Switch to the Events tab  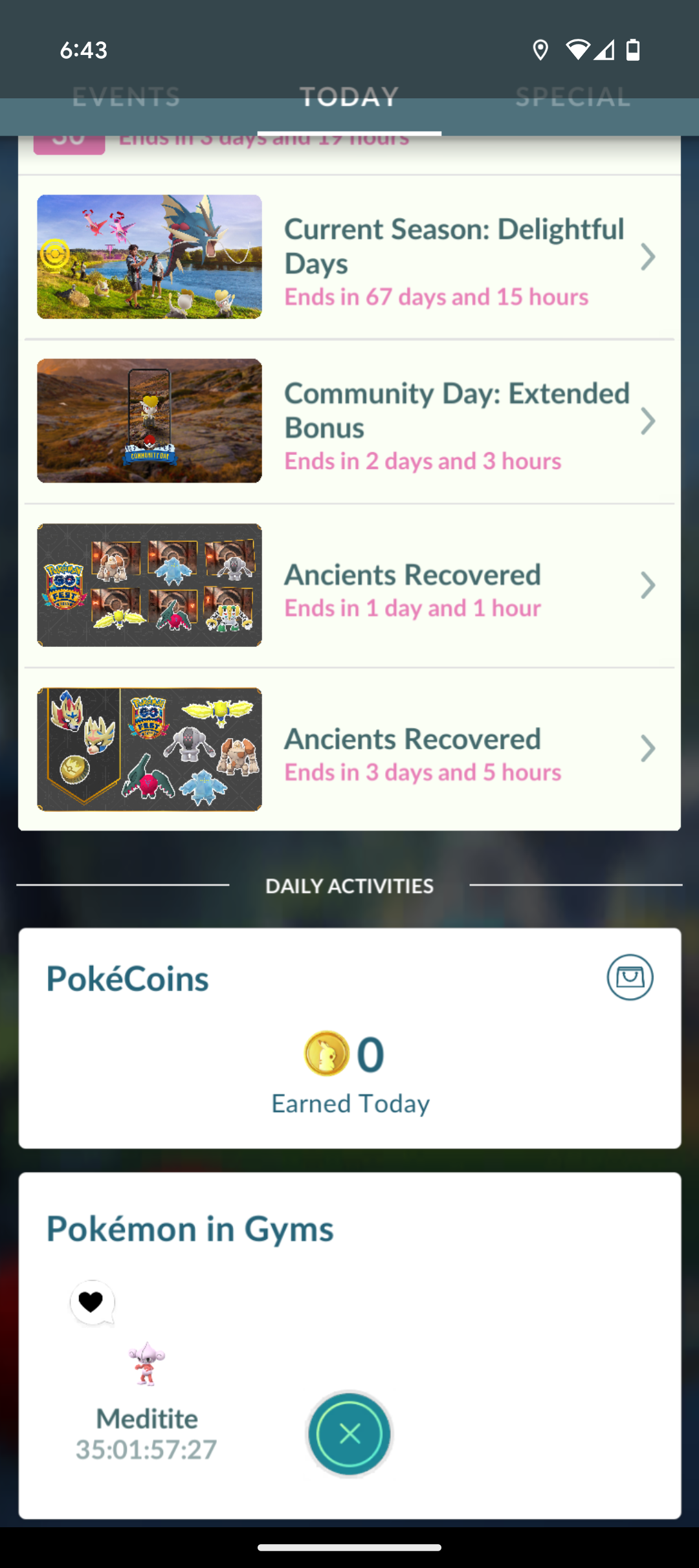pos(126,97)
